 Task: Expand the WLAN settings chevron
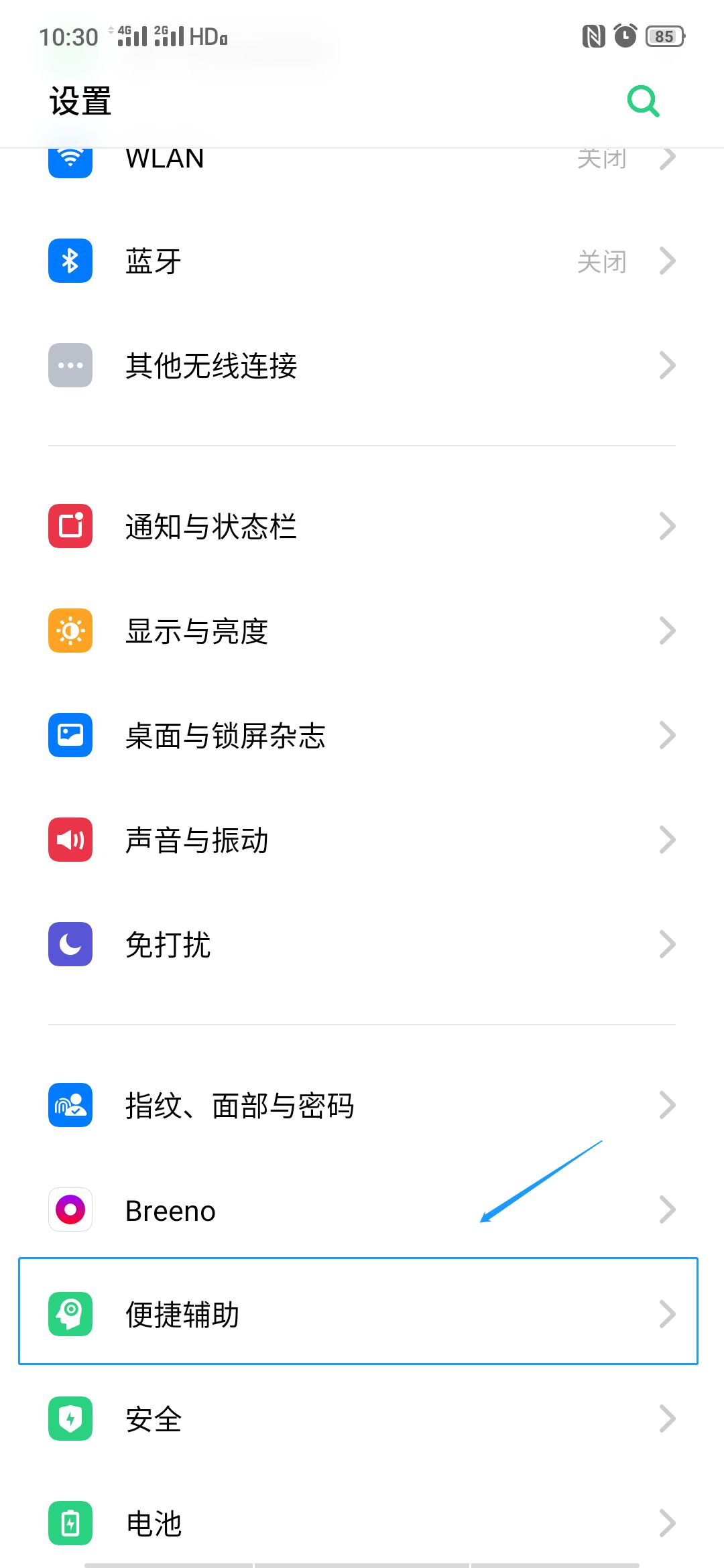(x=668, y=159)
